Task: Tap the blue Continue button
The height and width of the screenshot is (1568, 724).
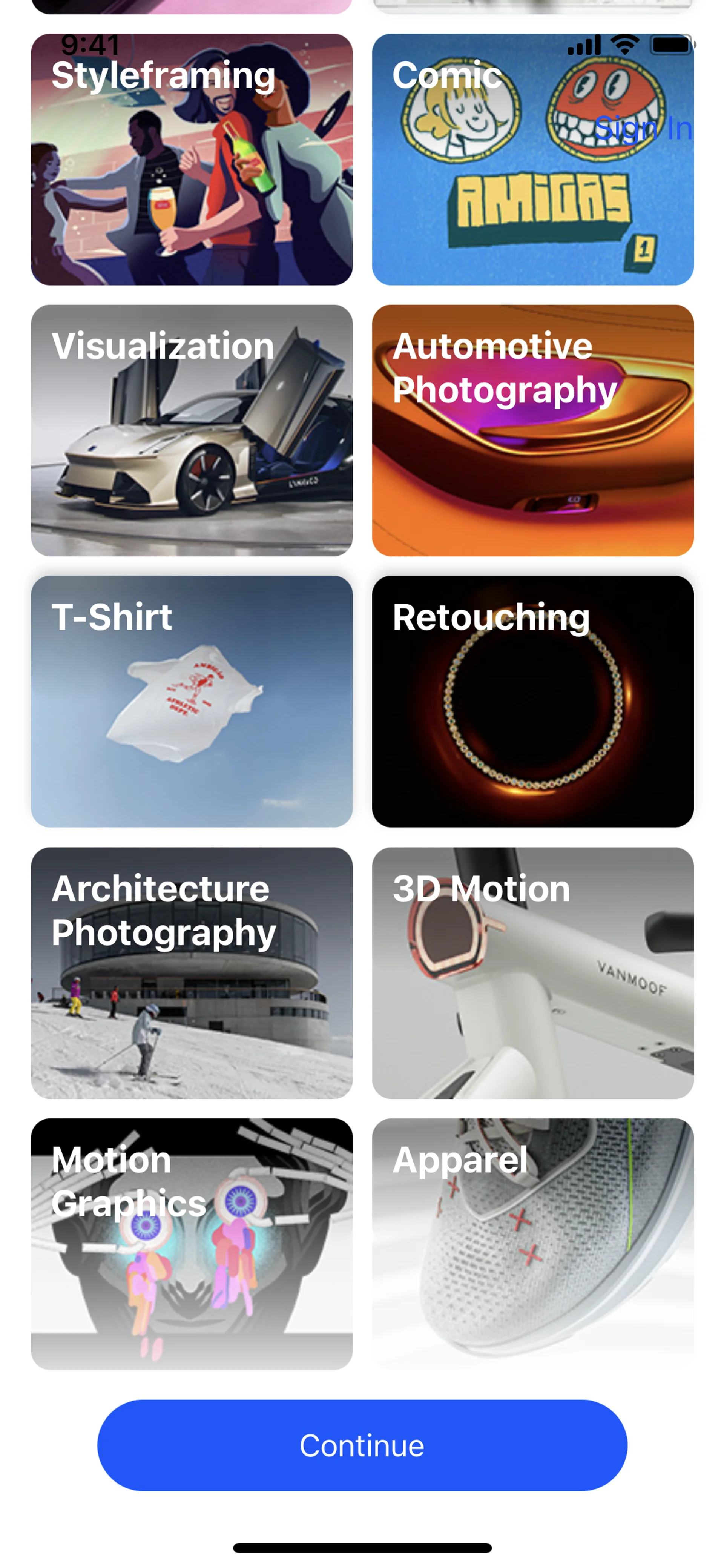Action: point(362,1445)
